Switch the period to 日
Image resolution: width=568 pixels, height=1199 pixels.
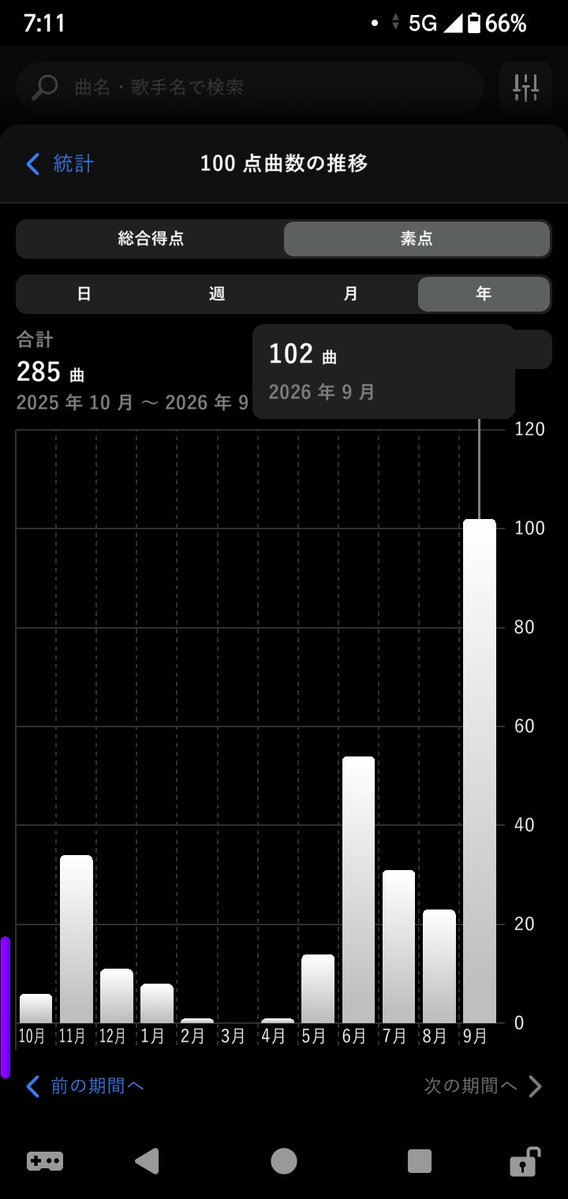click(x=84, y=294)
